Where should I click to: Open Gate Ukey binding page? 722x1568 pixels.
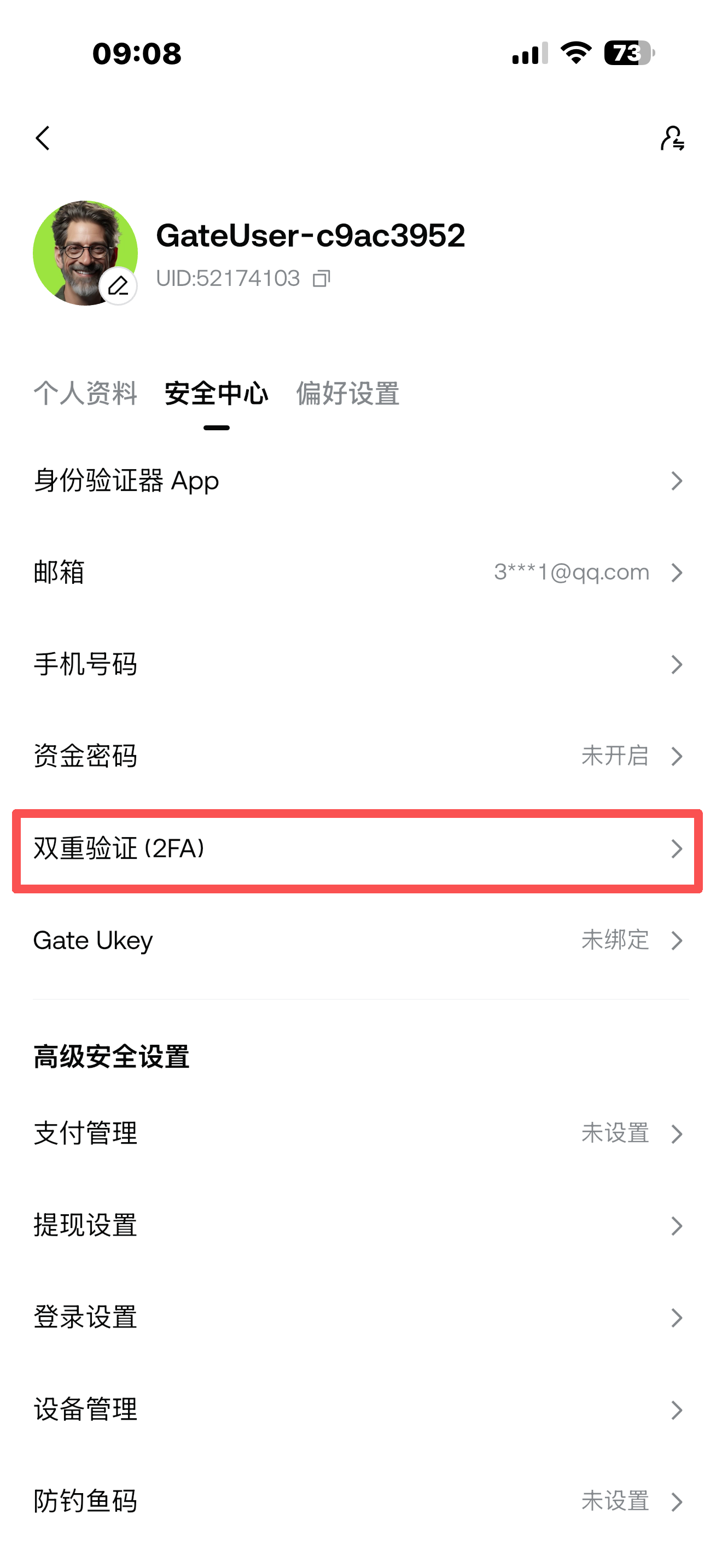[x=361, y=940]
